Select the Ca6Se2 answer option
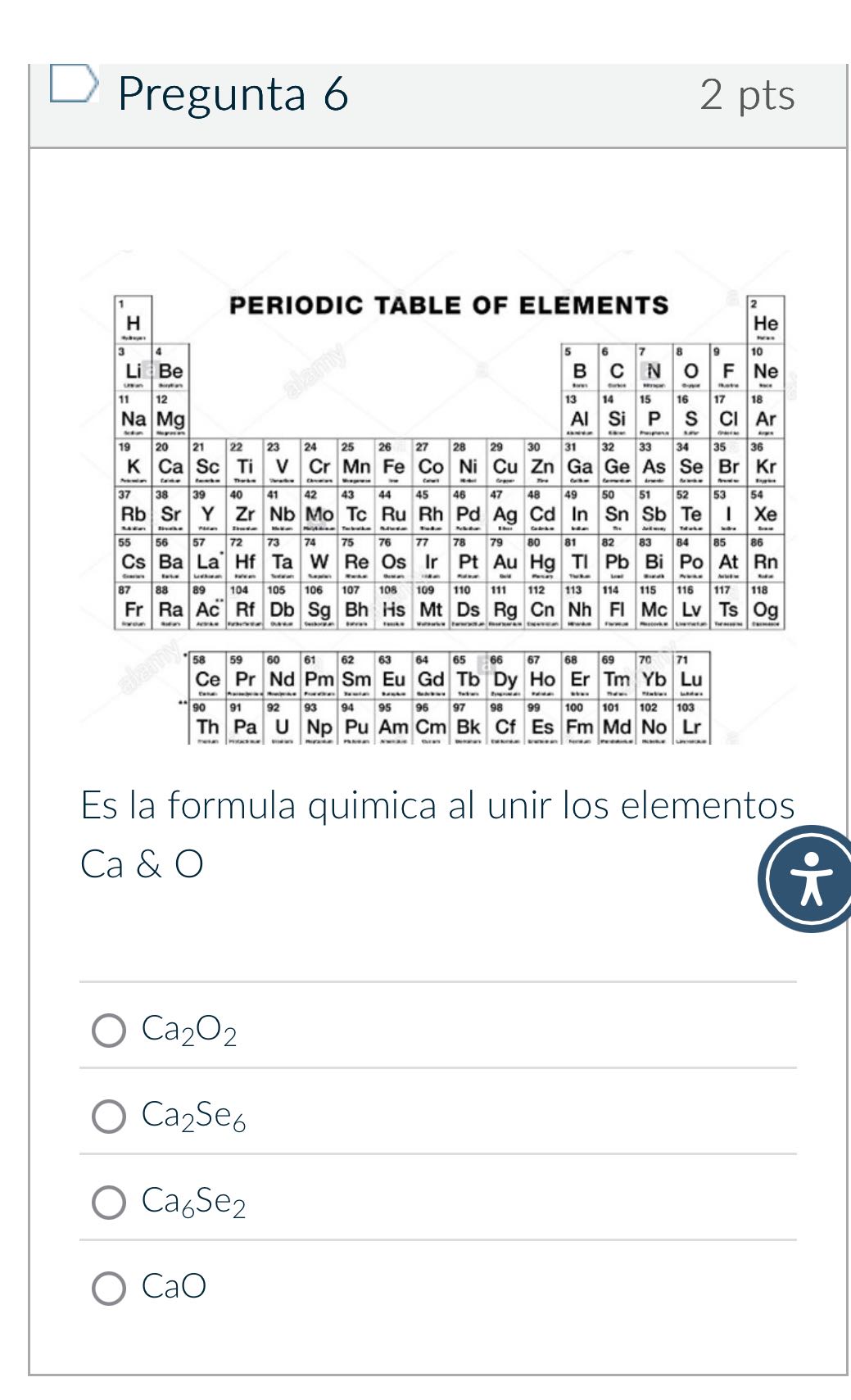The image size is (851, 1400). pyautogui.click(x=107, y=1203)
